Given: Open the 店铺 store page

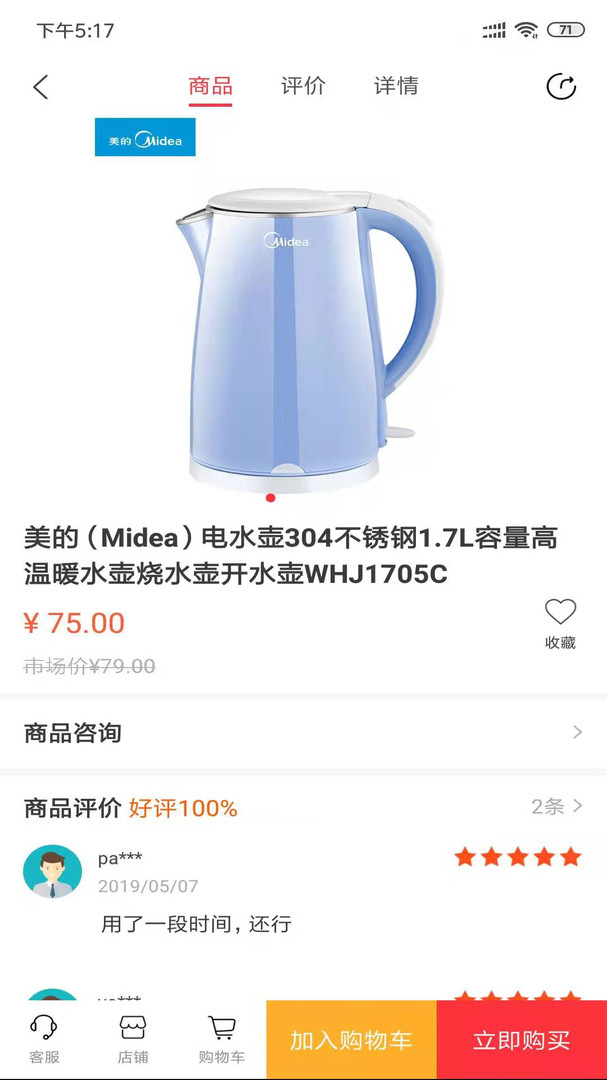Looking at the screenshot, I should [133, 1039].
